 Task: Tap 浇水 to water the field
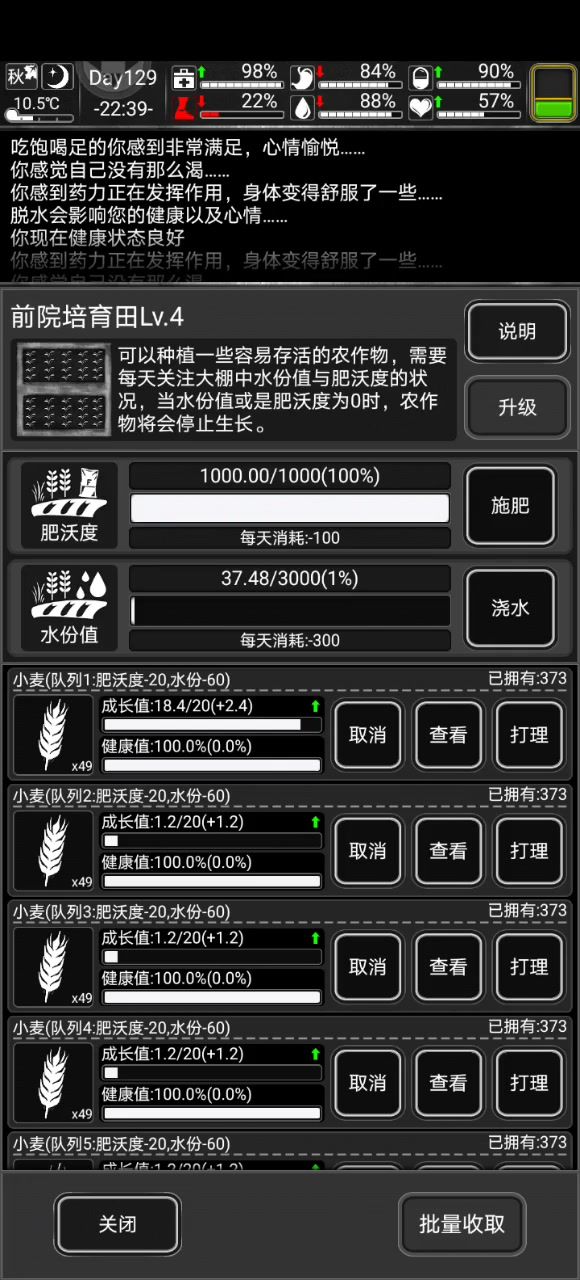[x=510, y=608]
